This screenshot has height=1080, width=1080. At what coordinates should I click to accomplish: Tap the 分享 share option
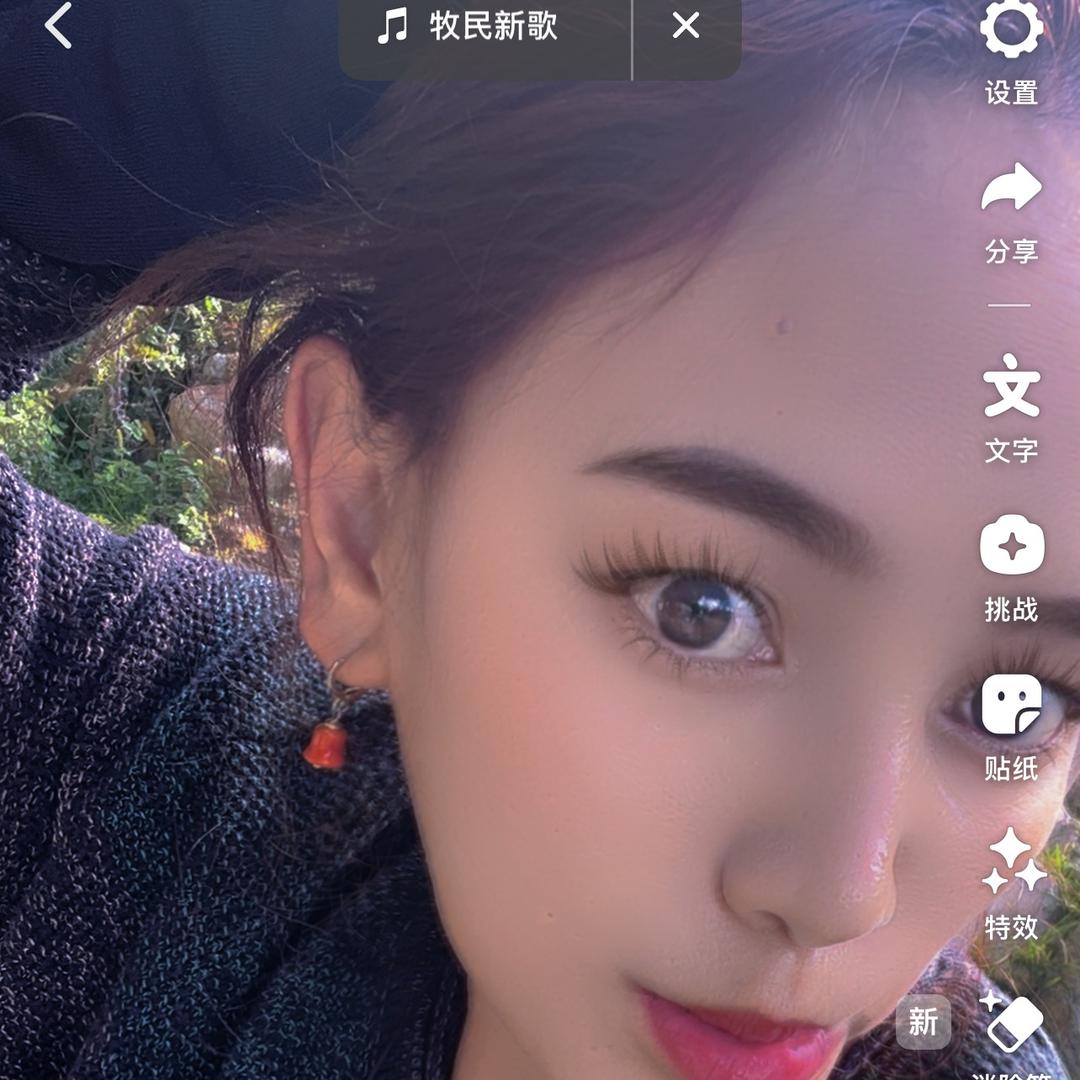click(1011, 210)
